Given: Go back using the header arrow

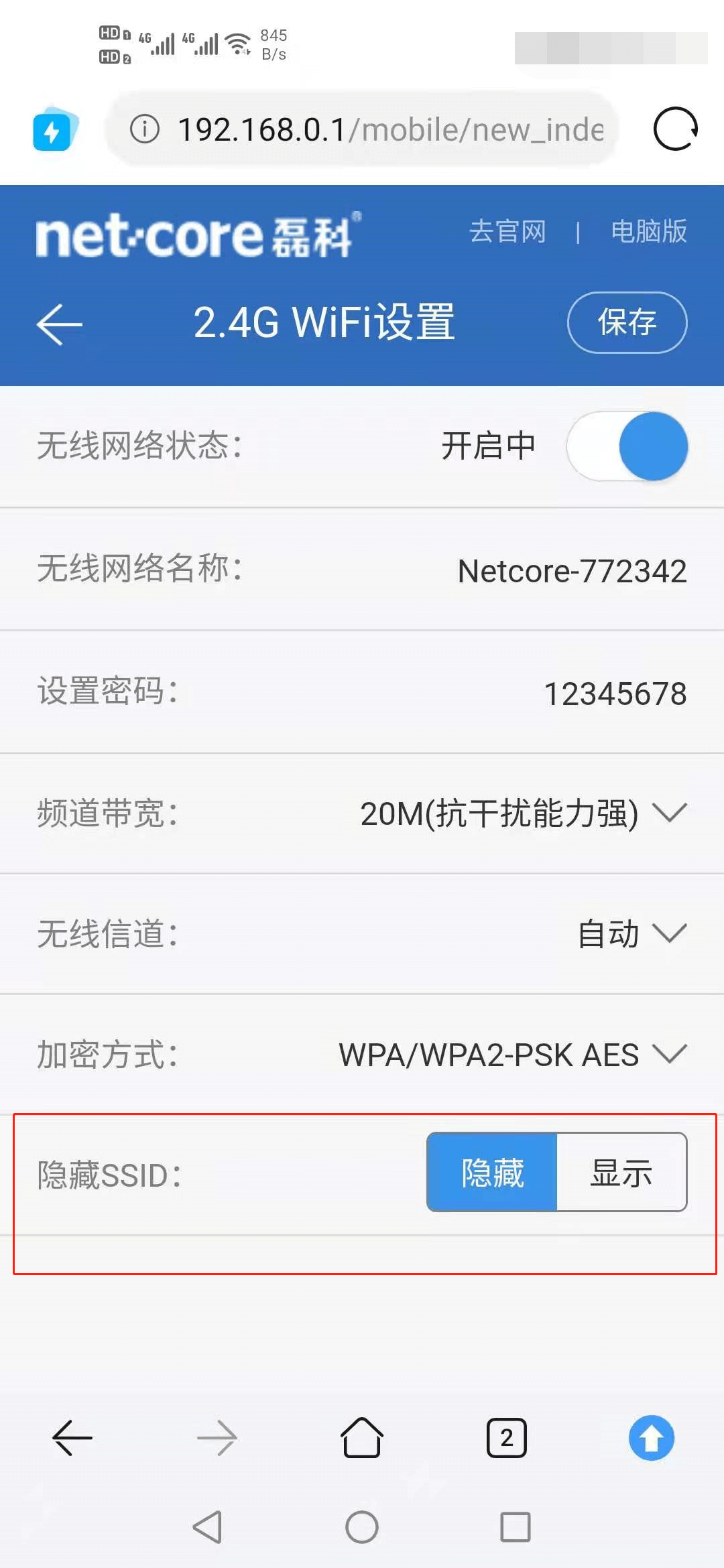Looking at the screenshot, I should click(x=59, y=324).
